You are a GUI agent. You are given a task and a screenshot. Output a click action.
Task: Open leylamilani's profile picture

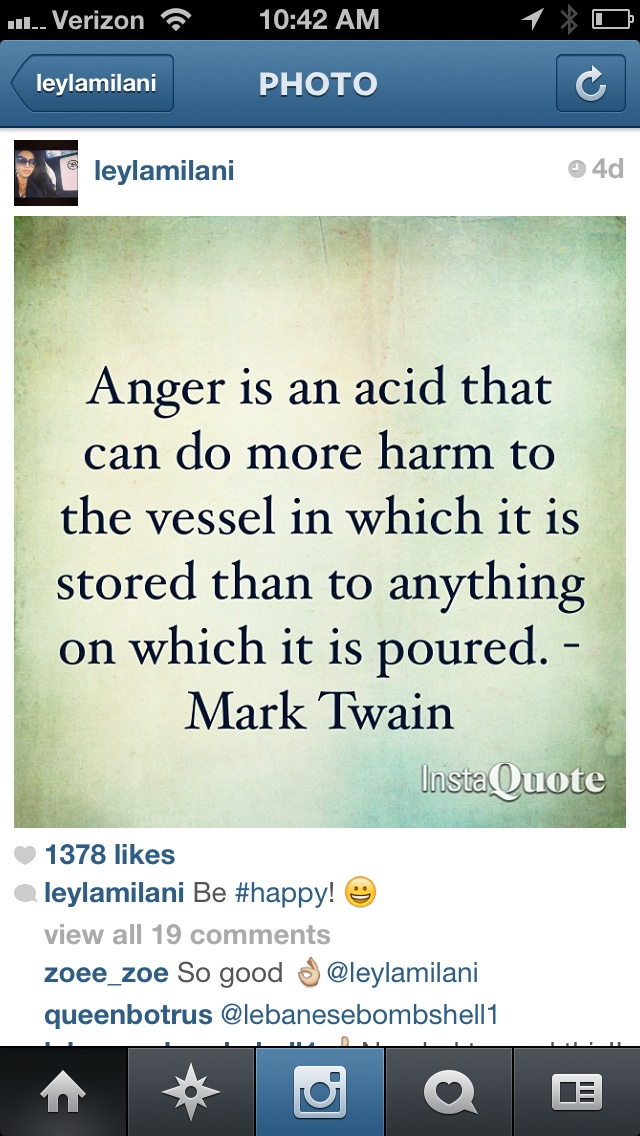(x=46, y=172)
